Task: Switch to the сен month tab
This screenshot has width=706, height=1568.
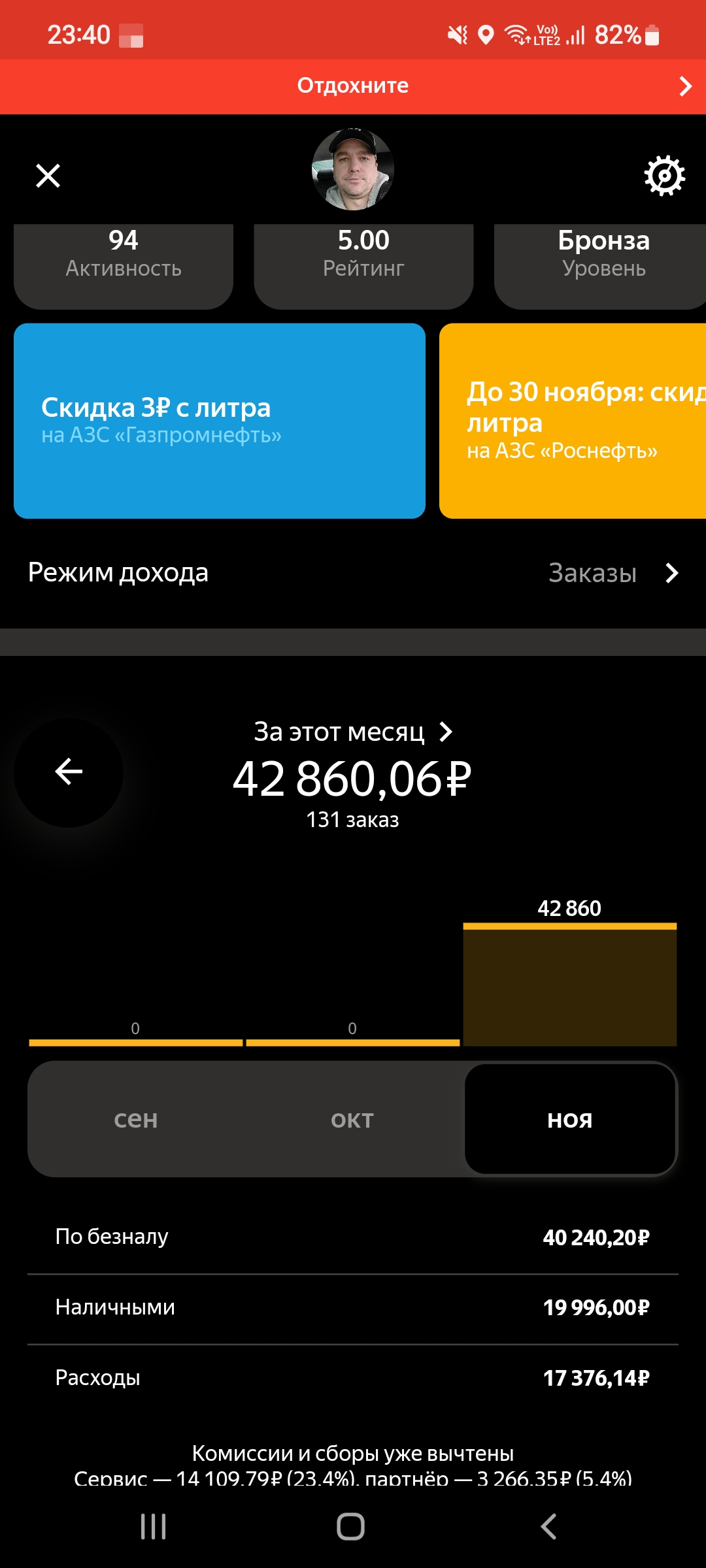Action: pyautogui.click(x=136, y=1119)
